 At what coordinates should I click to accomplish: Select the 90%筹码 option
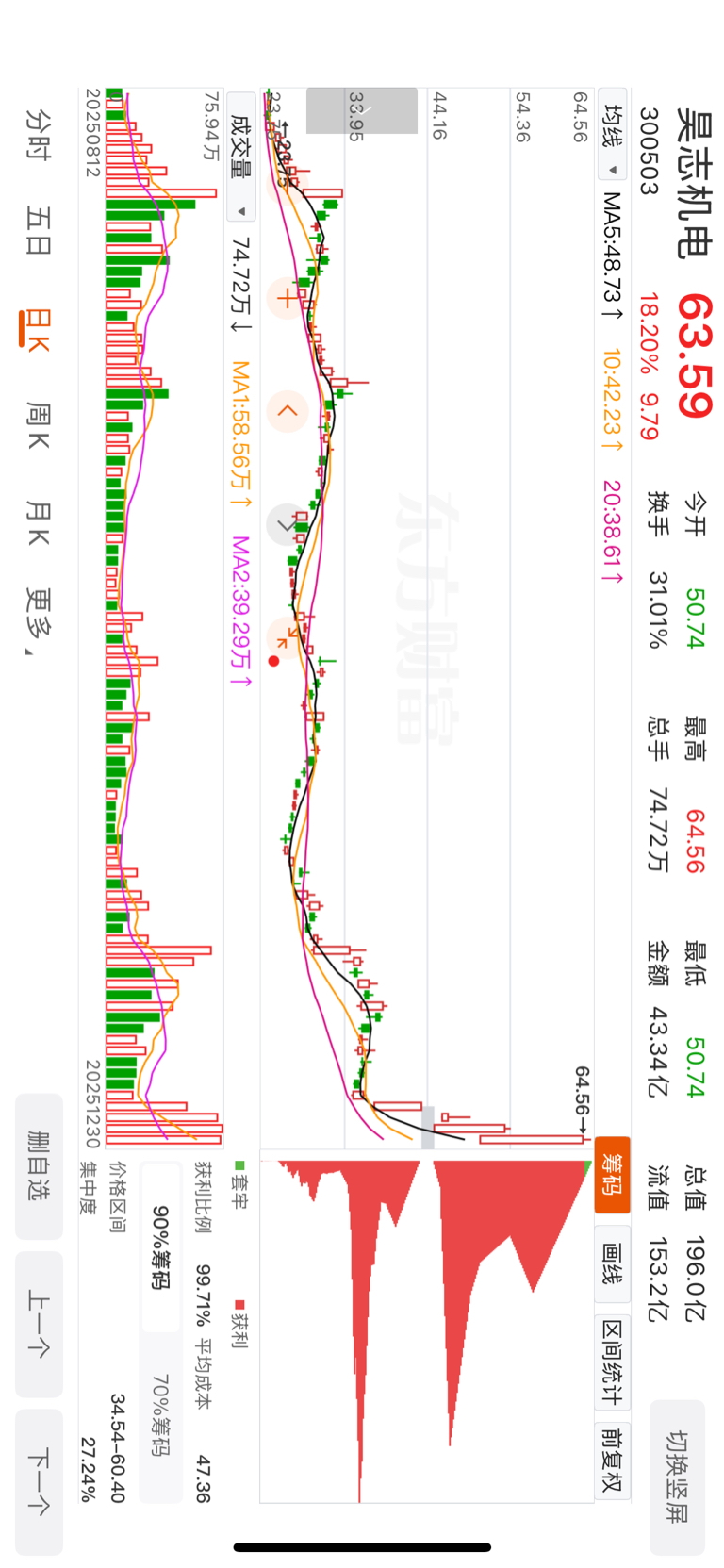point(160,1246)
